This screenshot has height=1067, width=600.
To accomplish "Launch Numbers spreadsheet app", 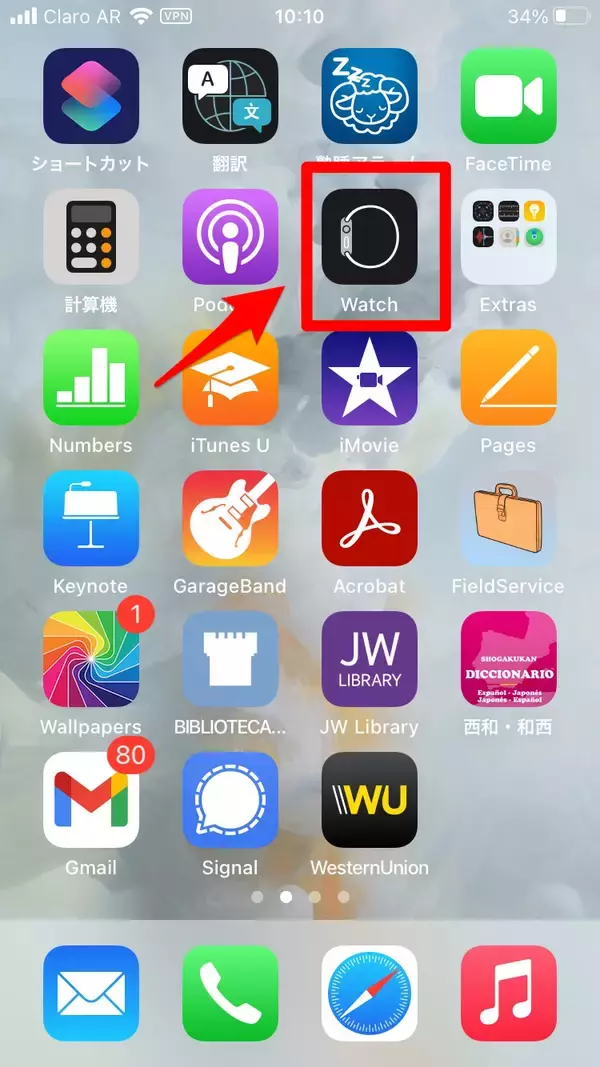I will pos(91,377).
